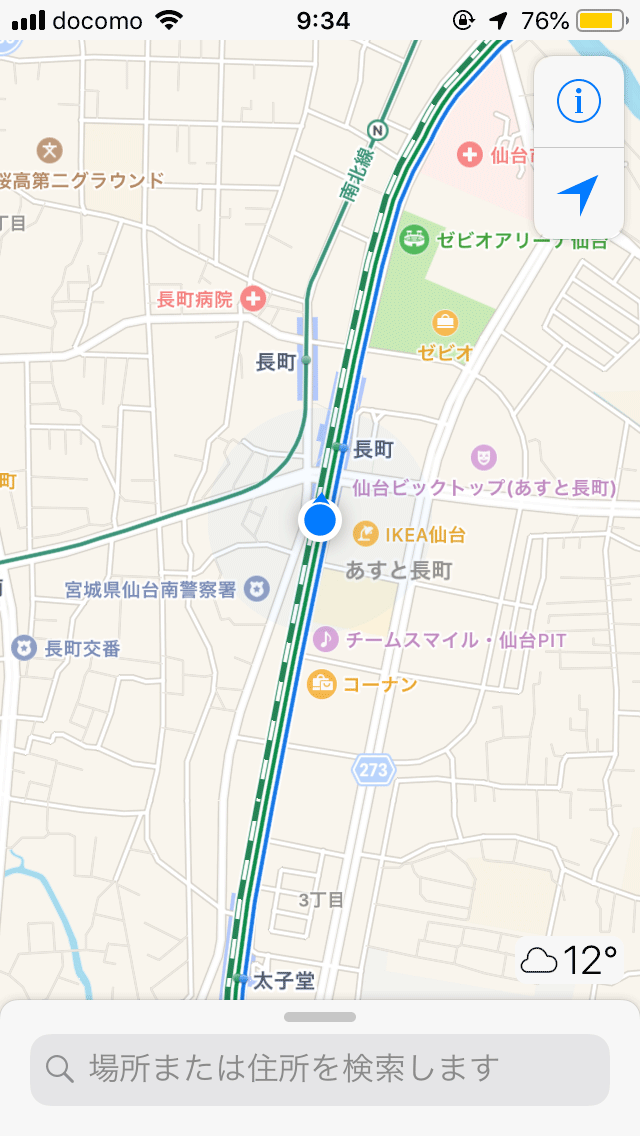The height and width of the screenshot is (1136, 640).
Task: Open the map settings info button
Action: point(578,102)
